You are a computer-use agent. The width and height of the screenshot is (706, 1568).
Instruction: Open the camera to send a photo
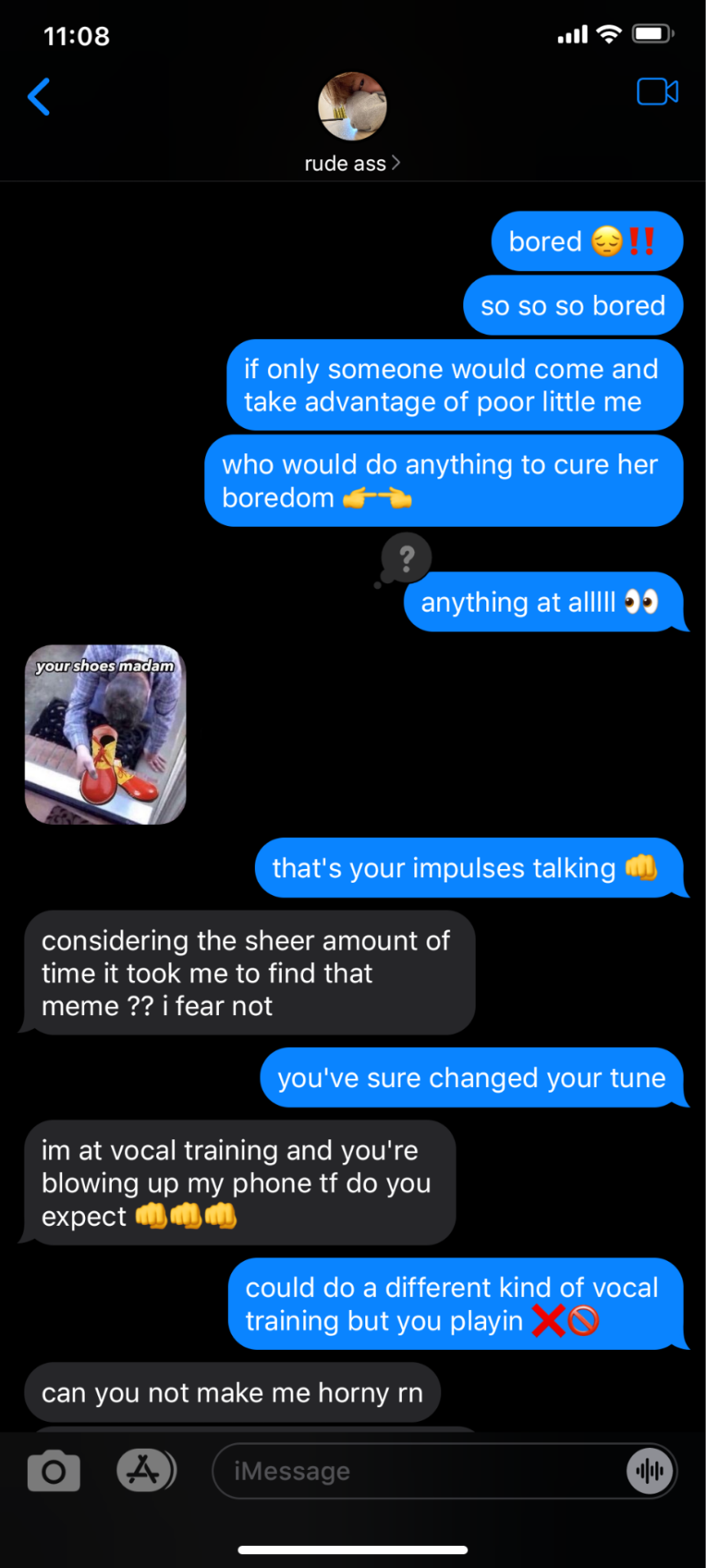tap(54, 1471)
